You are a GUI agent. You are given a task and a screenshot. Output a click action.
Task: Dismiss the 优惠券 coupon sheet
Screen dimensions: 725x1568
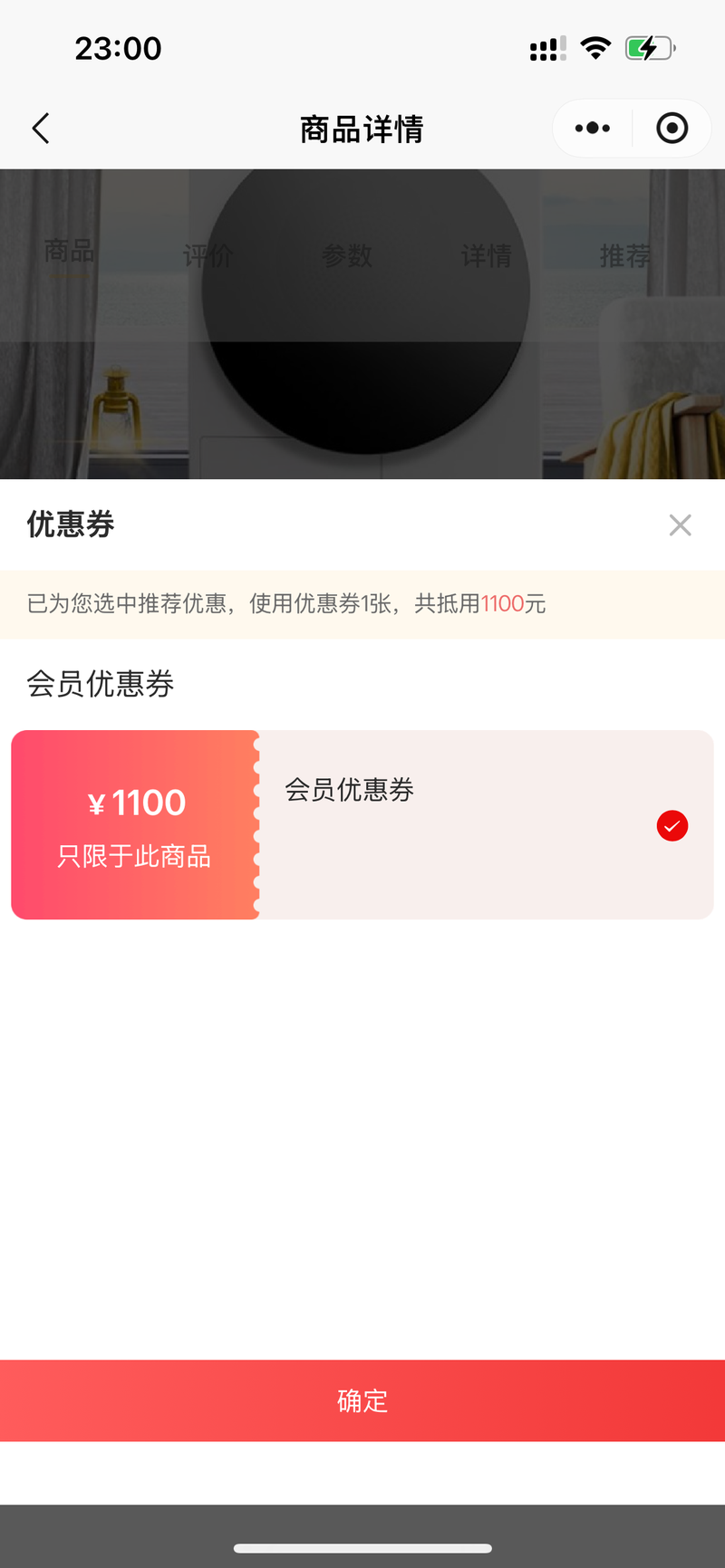[680, 525]
